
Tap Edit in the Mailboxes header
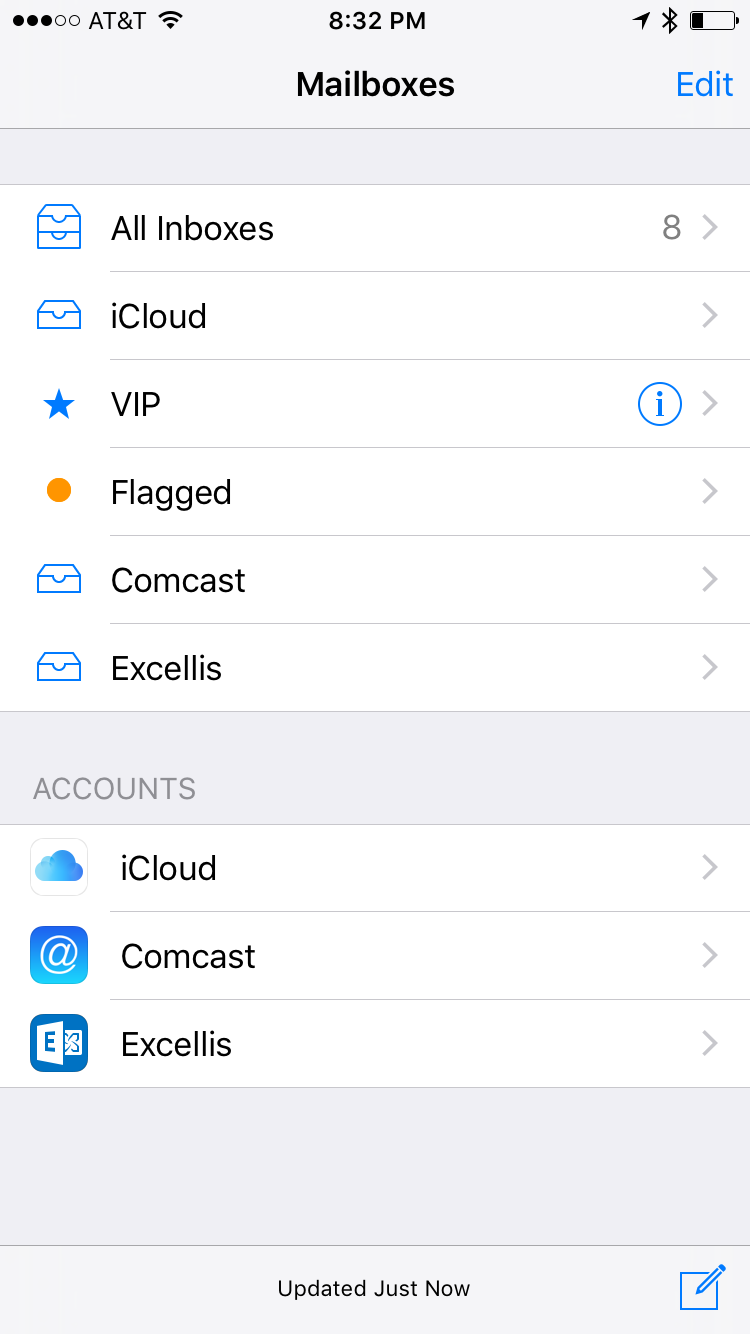coord(704,84)
